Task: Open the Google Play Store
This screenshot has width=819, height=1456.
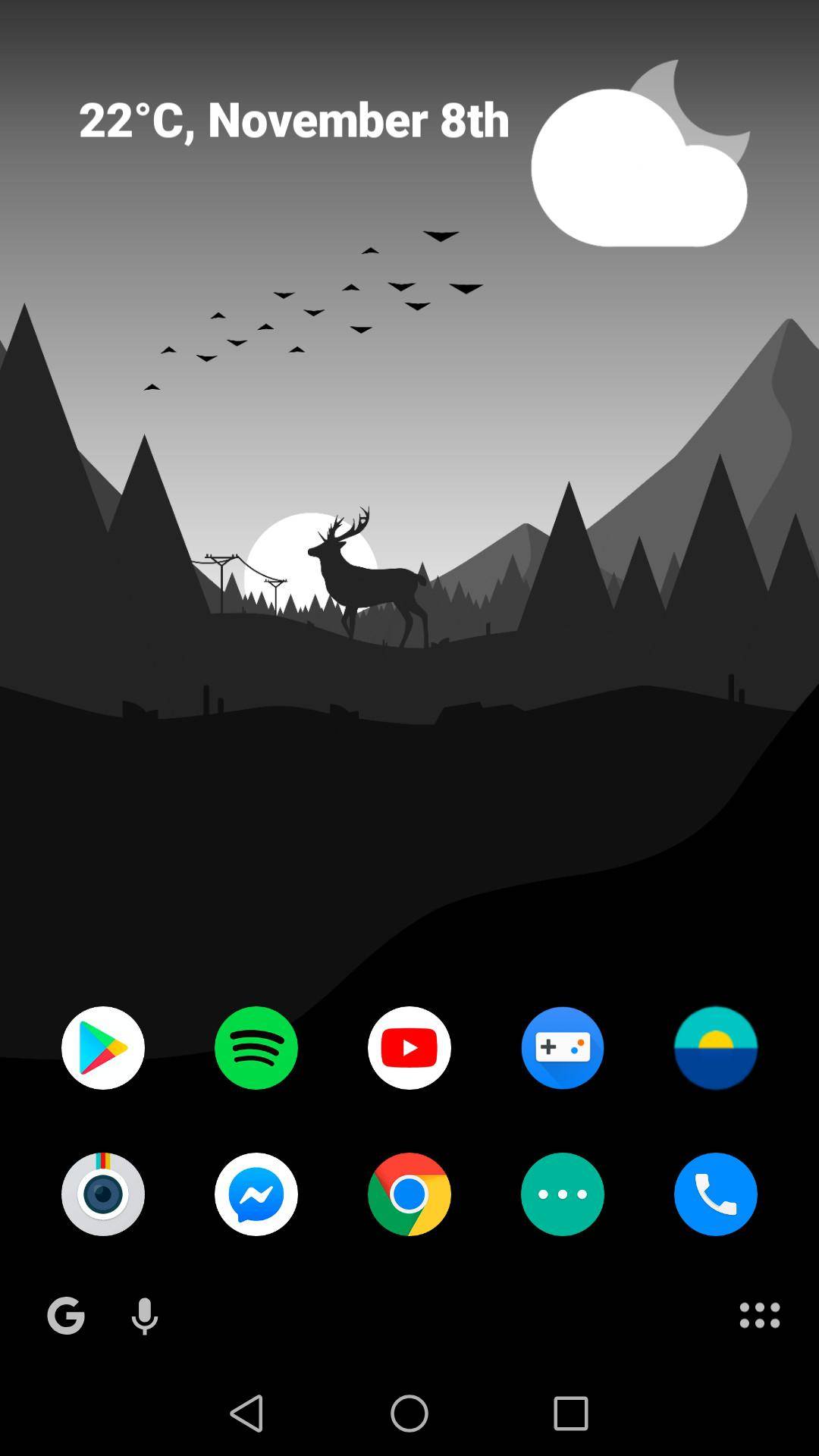Action: point(104,1048)
